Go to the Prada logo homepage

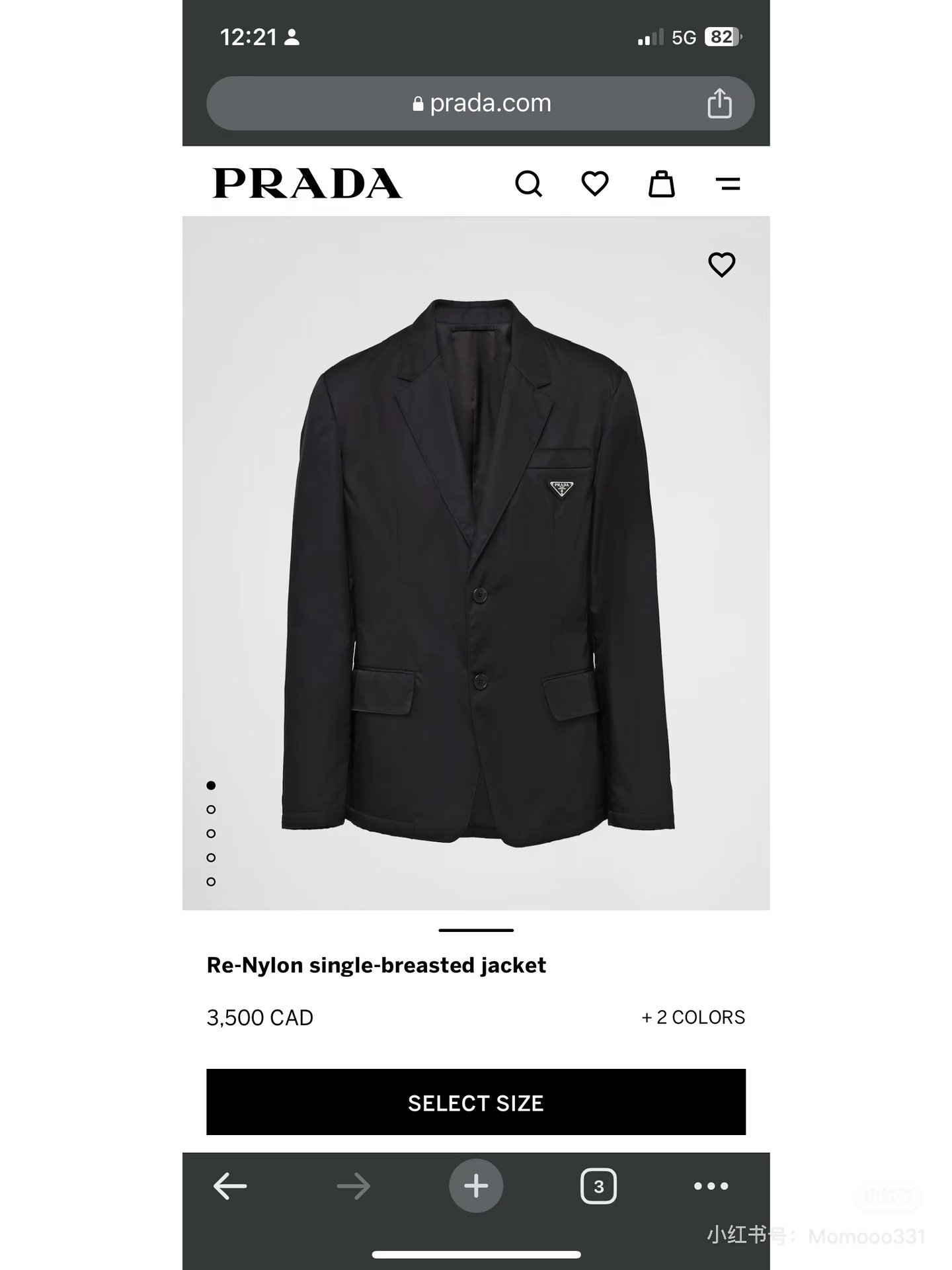coord(307,183)
